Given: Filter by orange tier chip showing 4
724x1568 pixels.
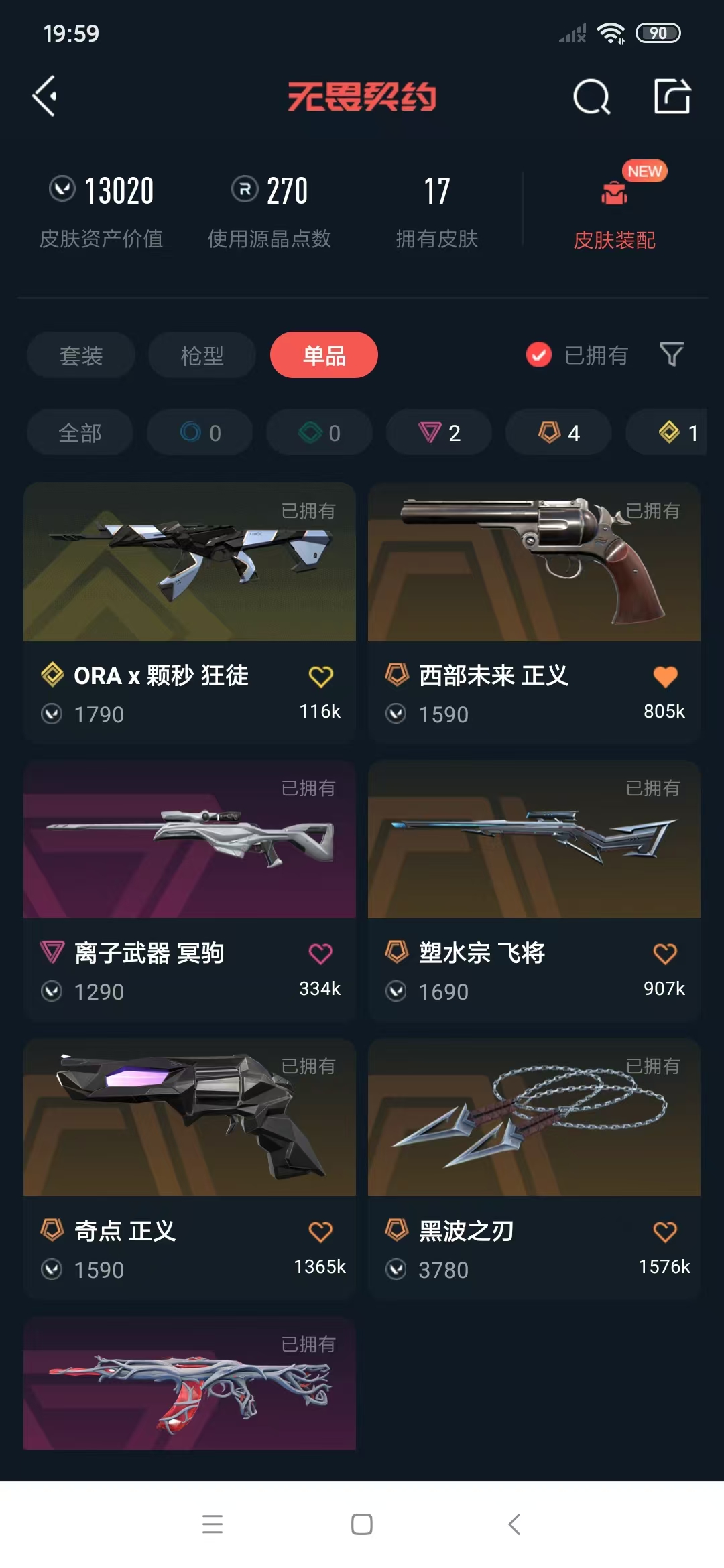Looking at the screenshot, I should (x=558, y=433).
